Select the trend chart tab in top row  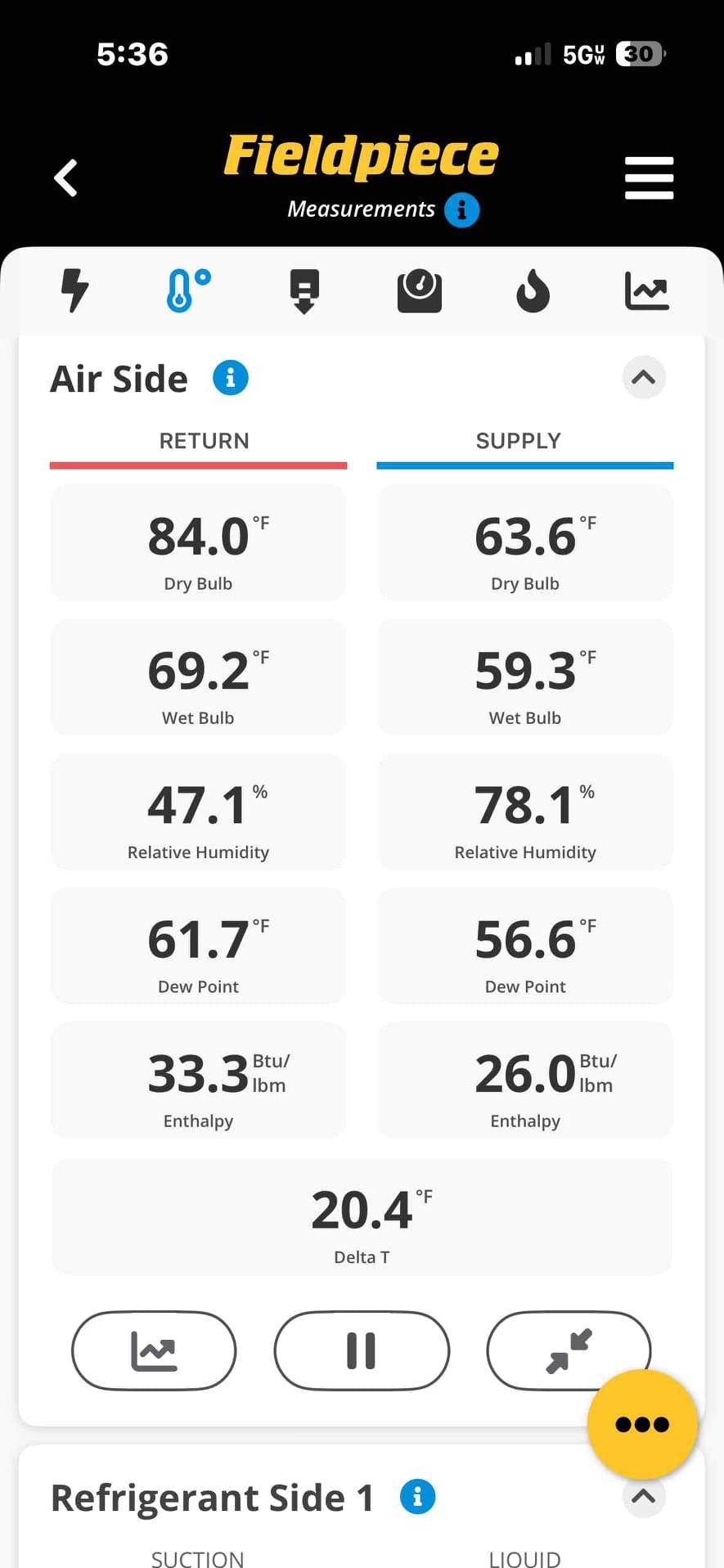point(647,291)
